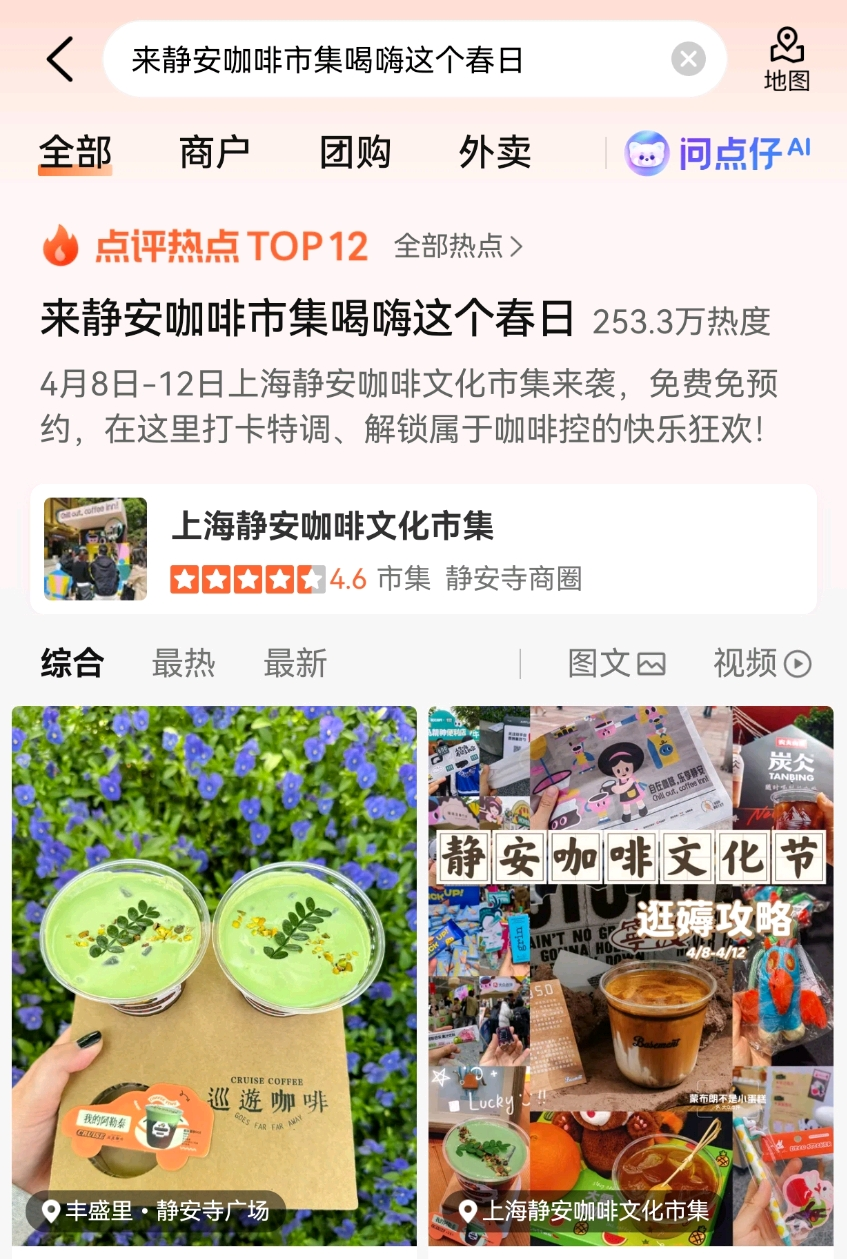The height and width of the screenshot is (1259, 847).
Task: Switch to the 团购 tab
Action: click(x=355, y=150)
